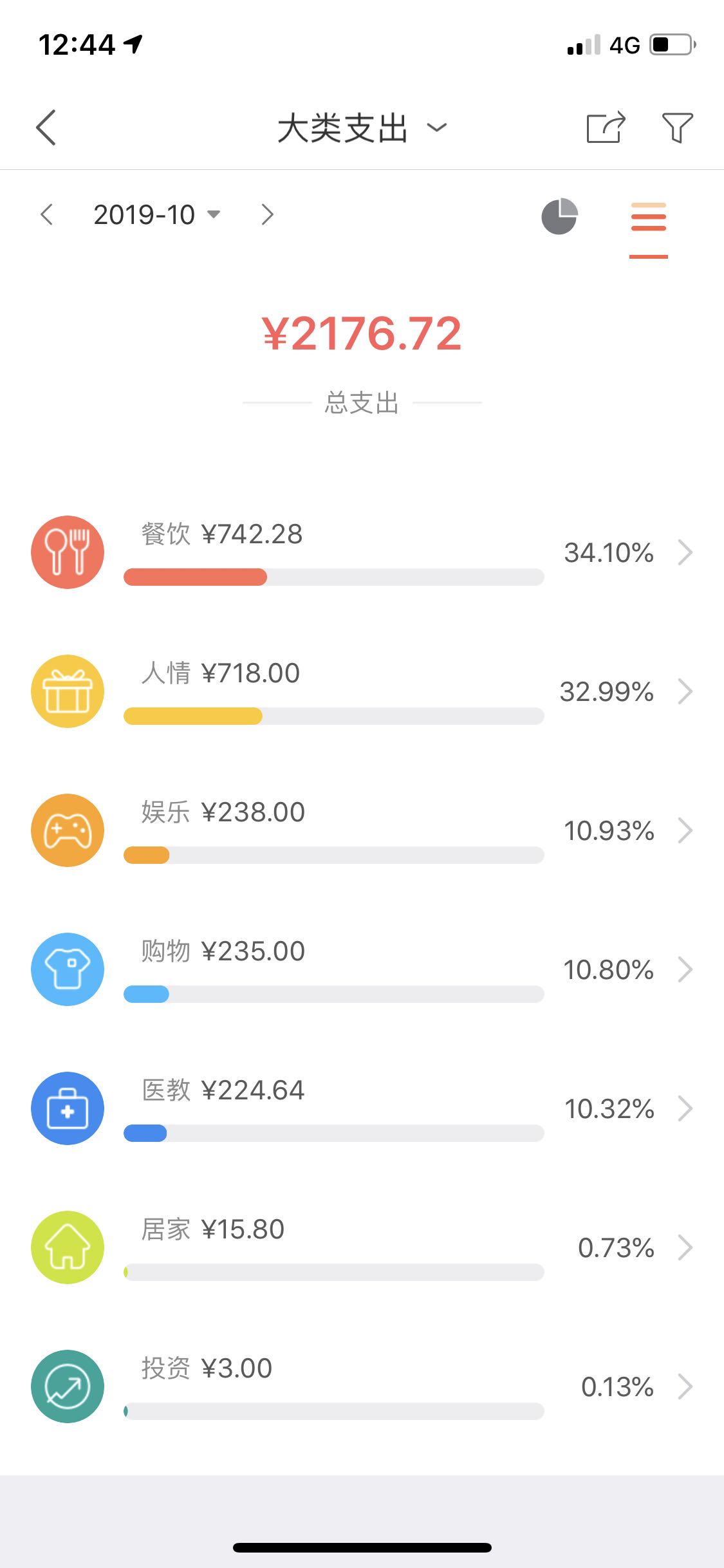Go to the next month
The width and height of the screenshot is (724, 1568).
pyautogui.click(x=267, y=214)
